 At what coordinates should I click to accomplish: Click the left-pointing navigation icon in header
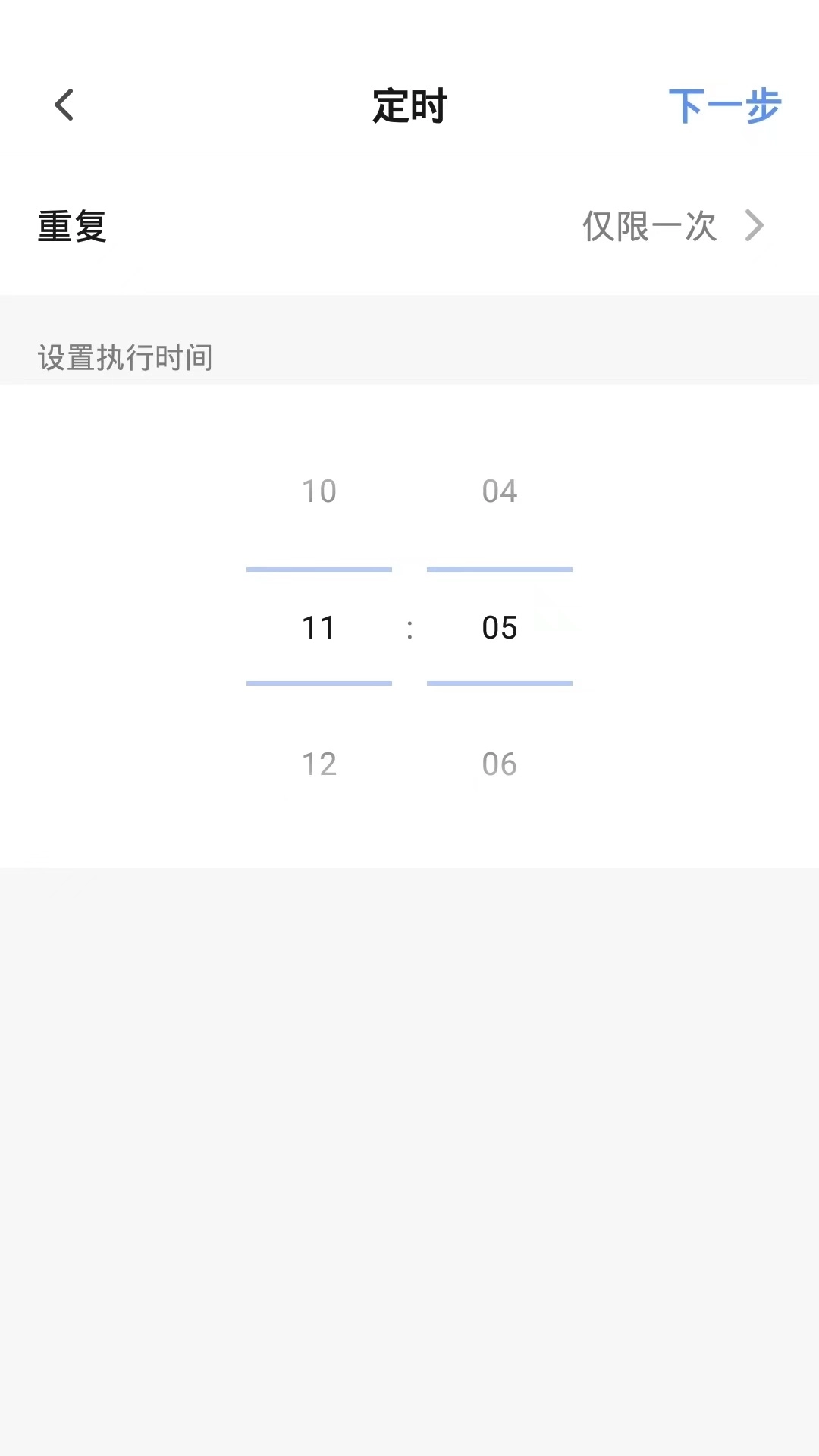click(64, 104)
